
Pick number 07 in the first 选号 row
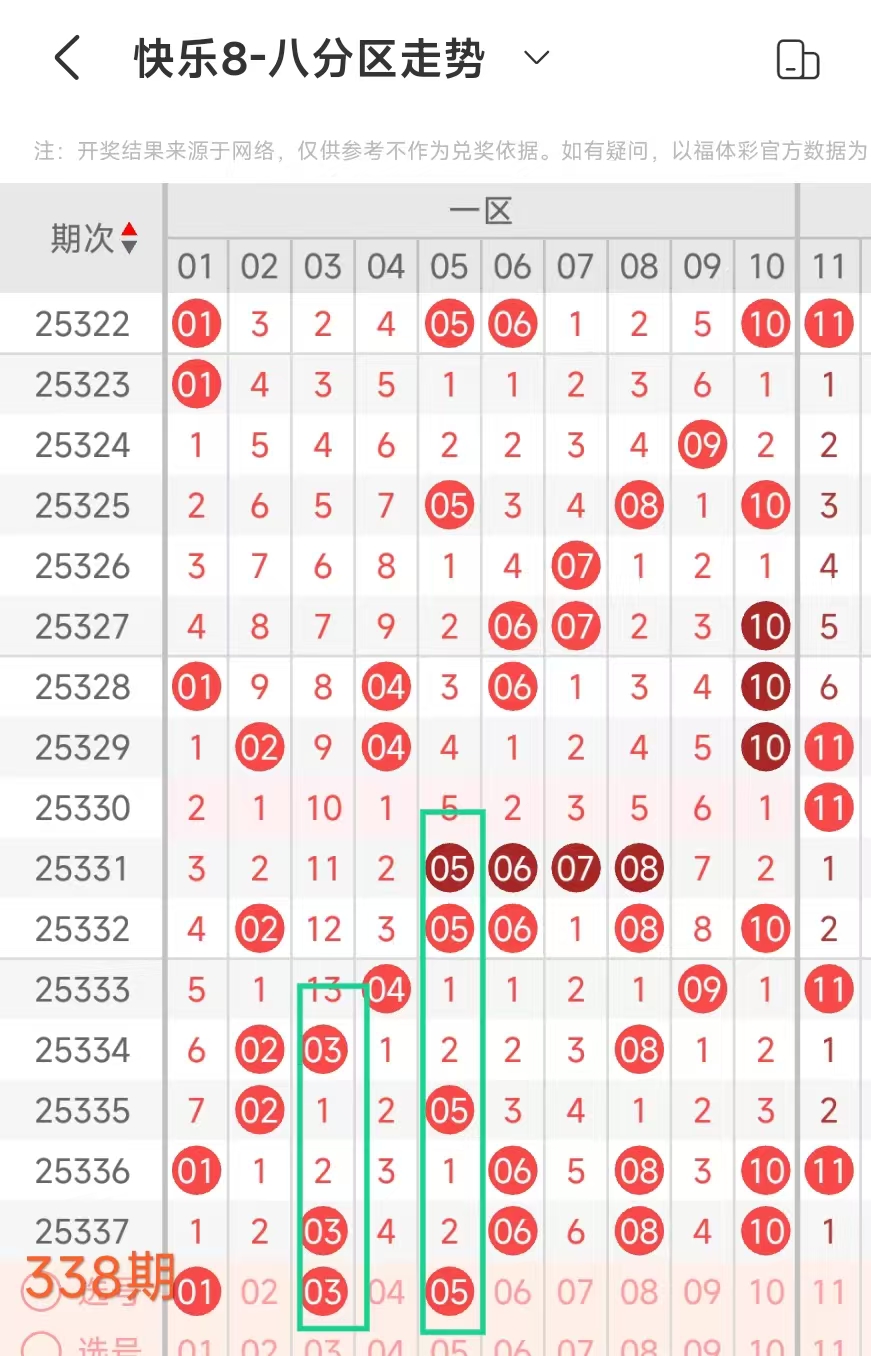pyautogui.click(x=576, y=1292)
